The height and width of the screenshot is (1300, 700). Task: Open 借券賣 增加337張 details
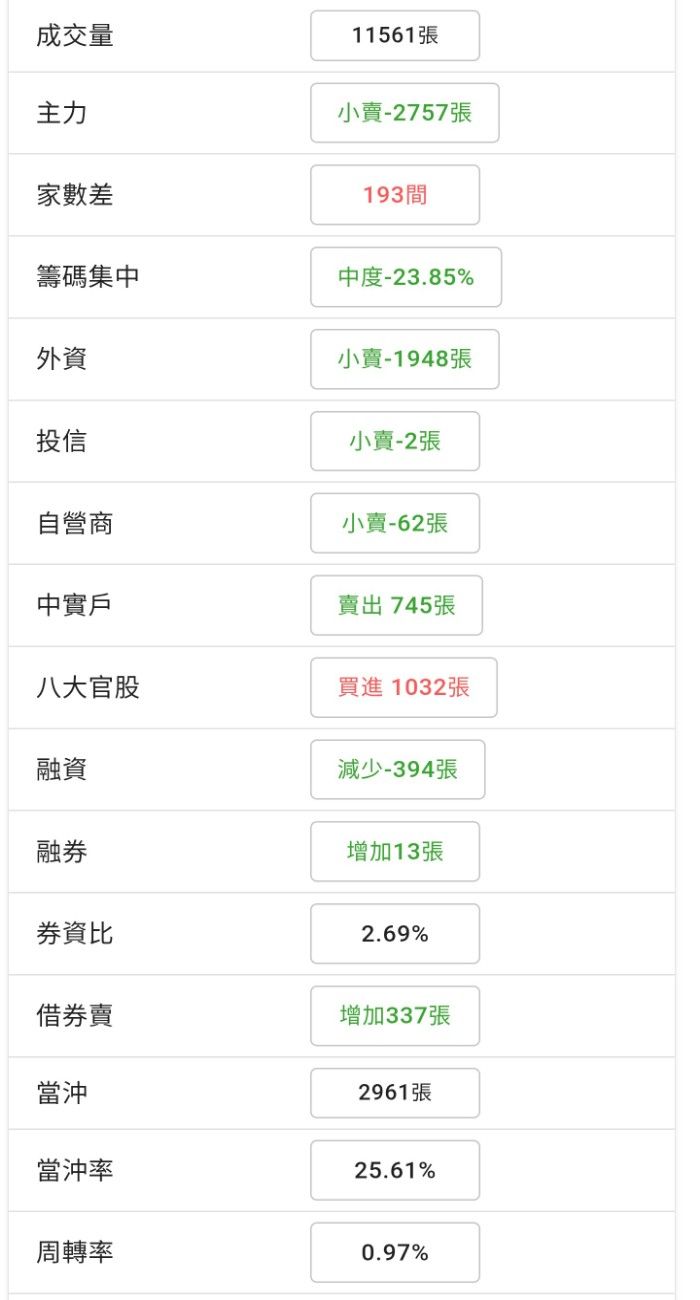(x=395, y=1016)
